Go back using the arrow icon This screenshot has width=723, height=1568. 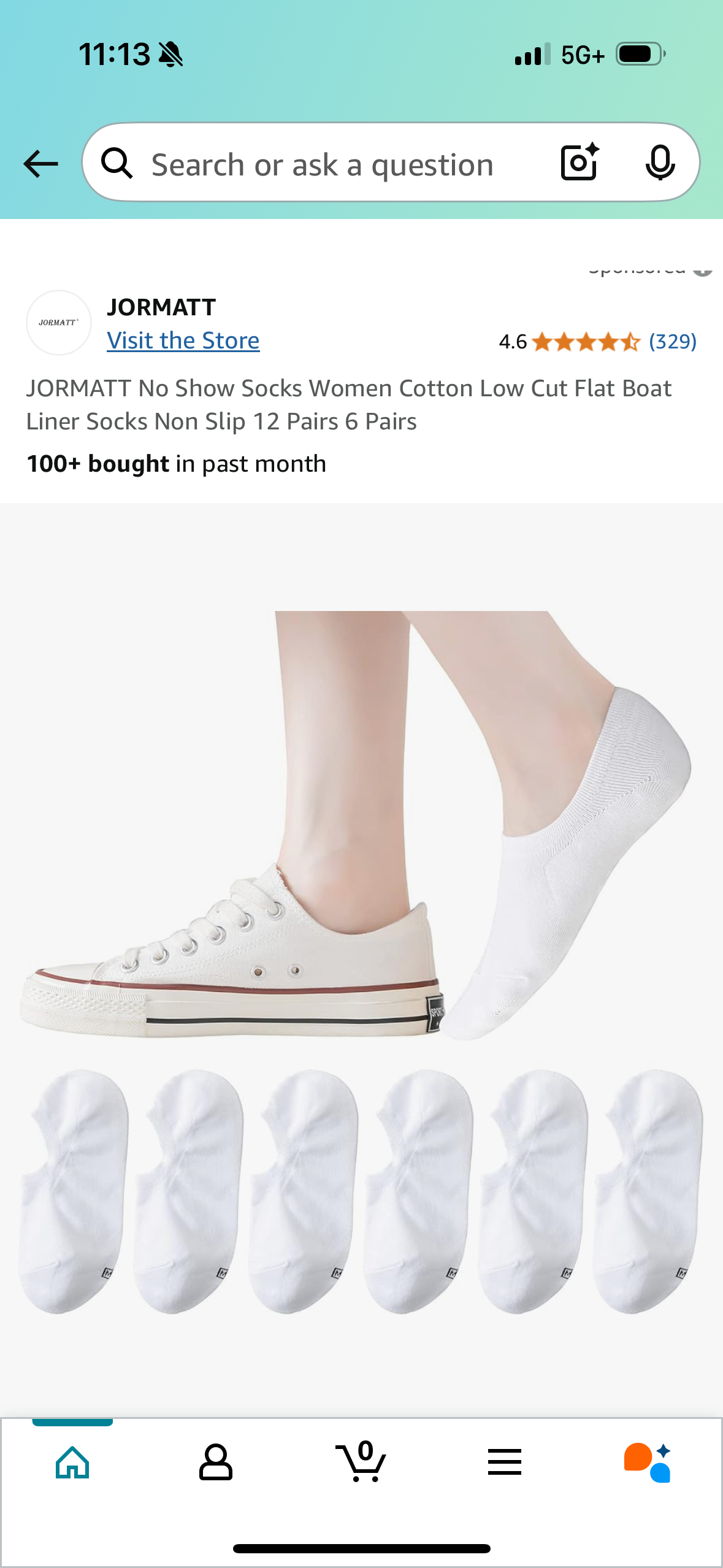point(40,164)
